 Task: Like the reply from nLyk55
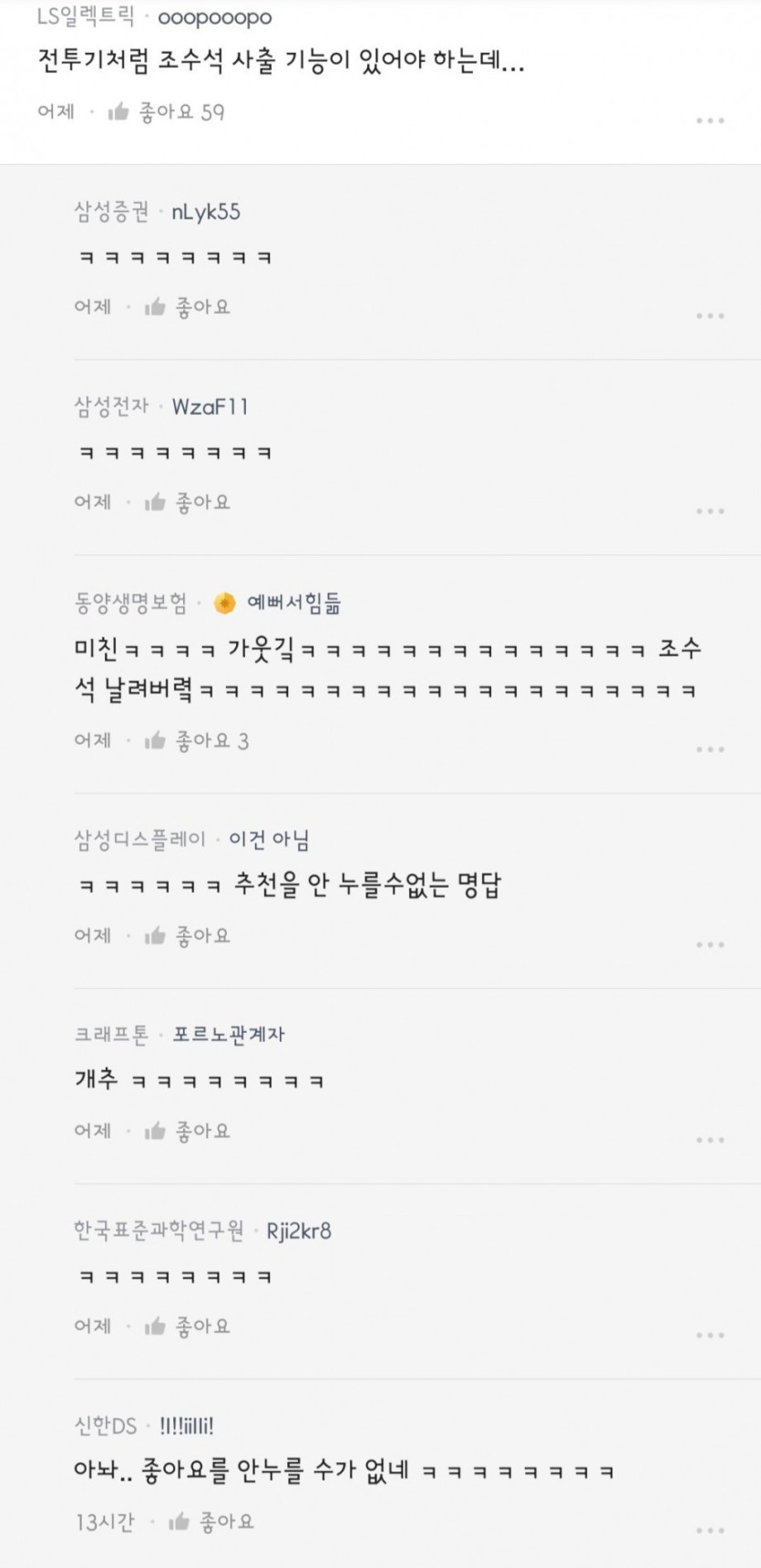[155, 307]
